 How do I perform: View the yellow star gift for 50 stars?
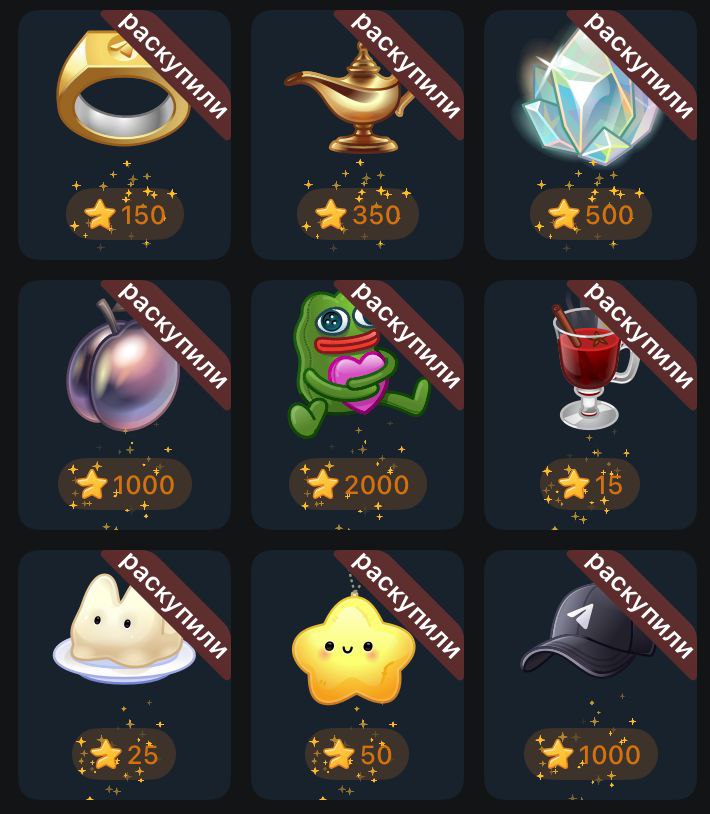(357, 675)
